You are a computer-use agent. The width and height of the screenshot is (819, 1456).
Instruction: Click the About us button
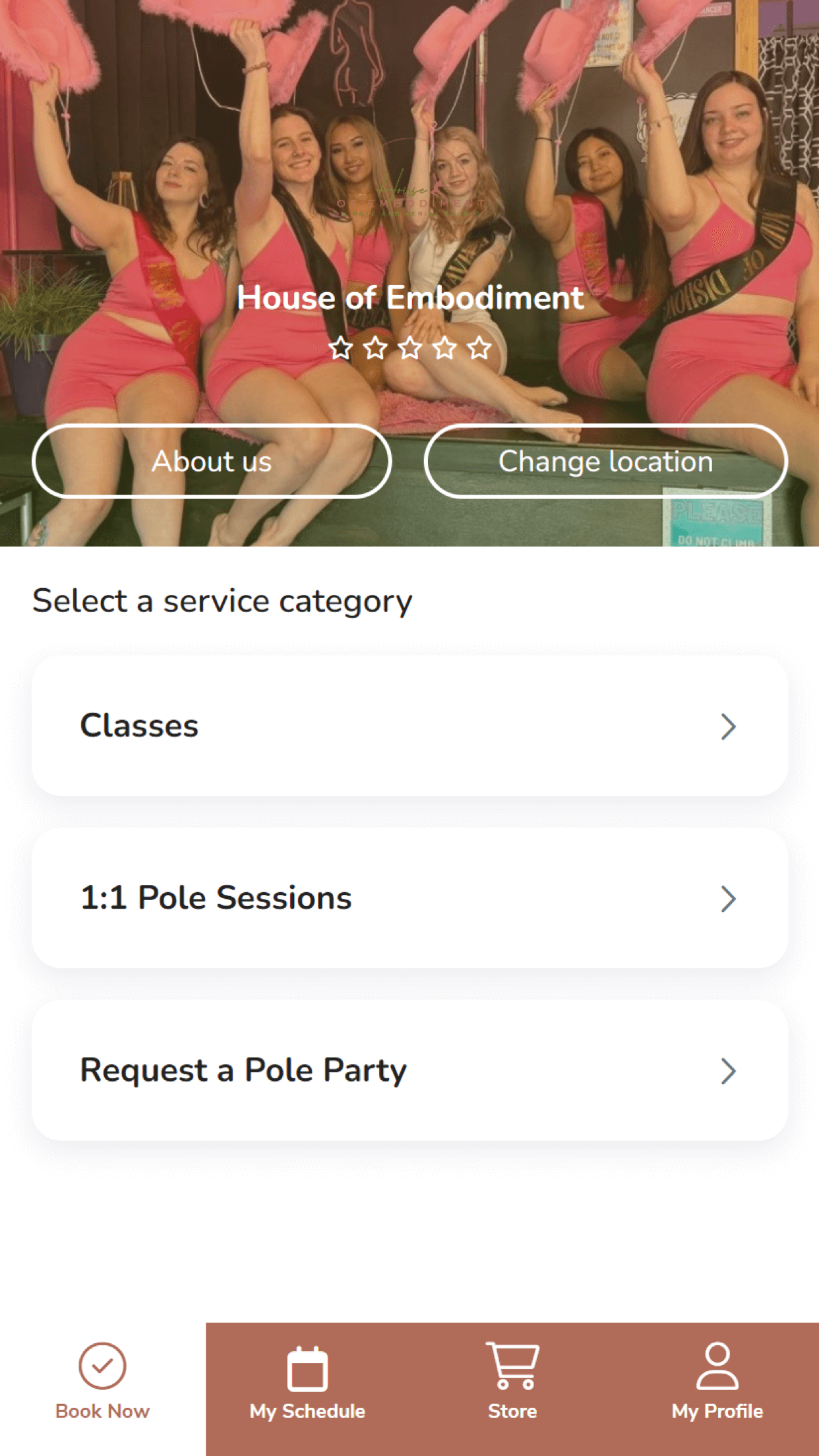pos(211,462)
